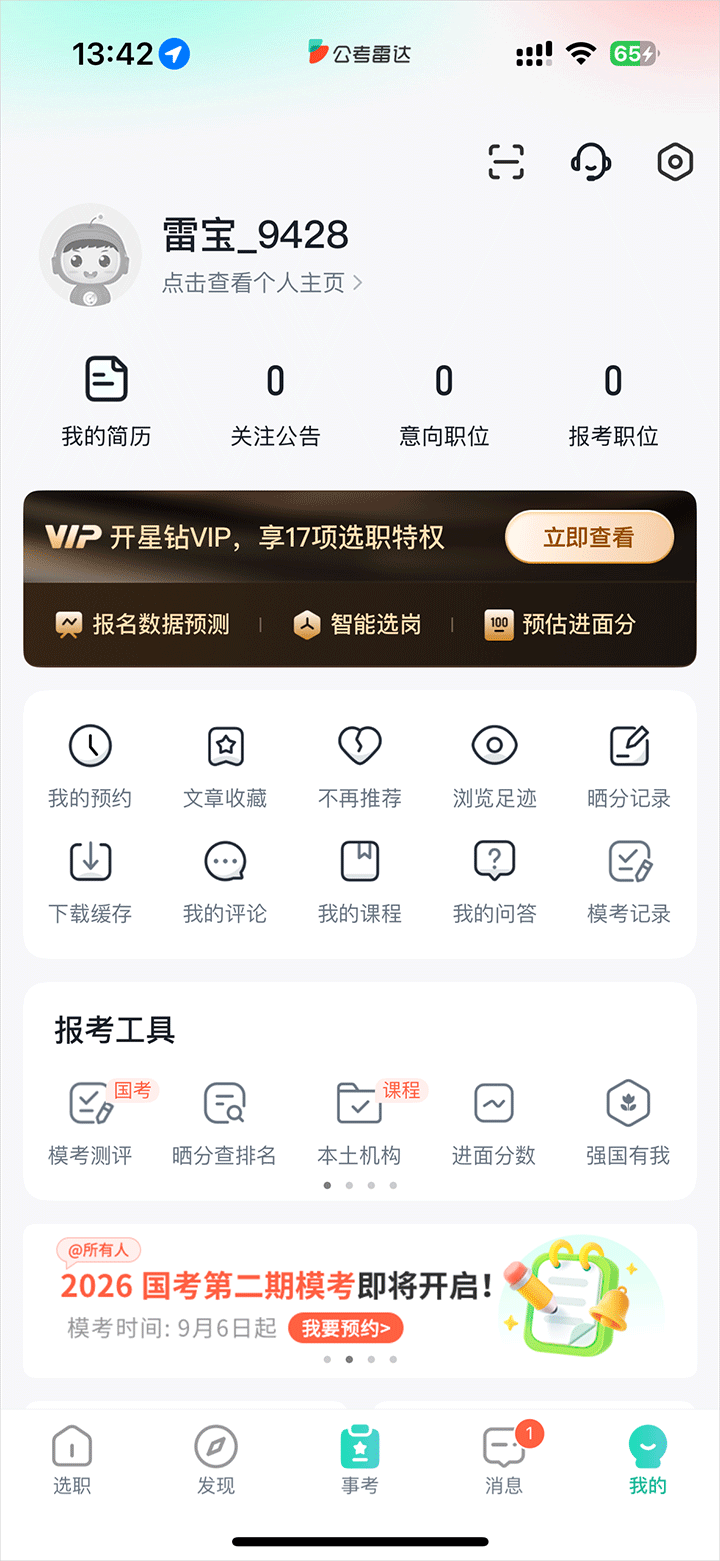Viewport: 720px width, 1561px height.
Task: Open 我的简历 resume
Action: click(x=106, y=401)
